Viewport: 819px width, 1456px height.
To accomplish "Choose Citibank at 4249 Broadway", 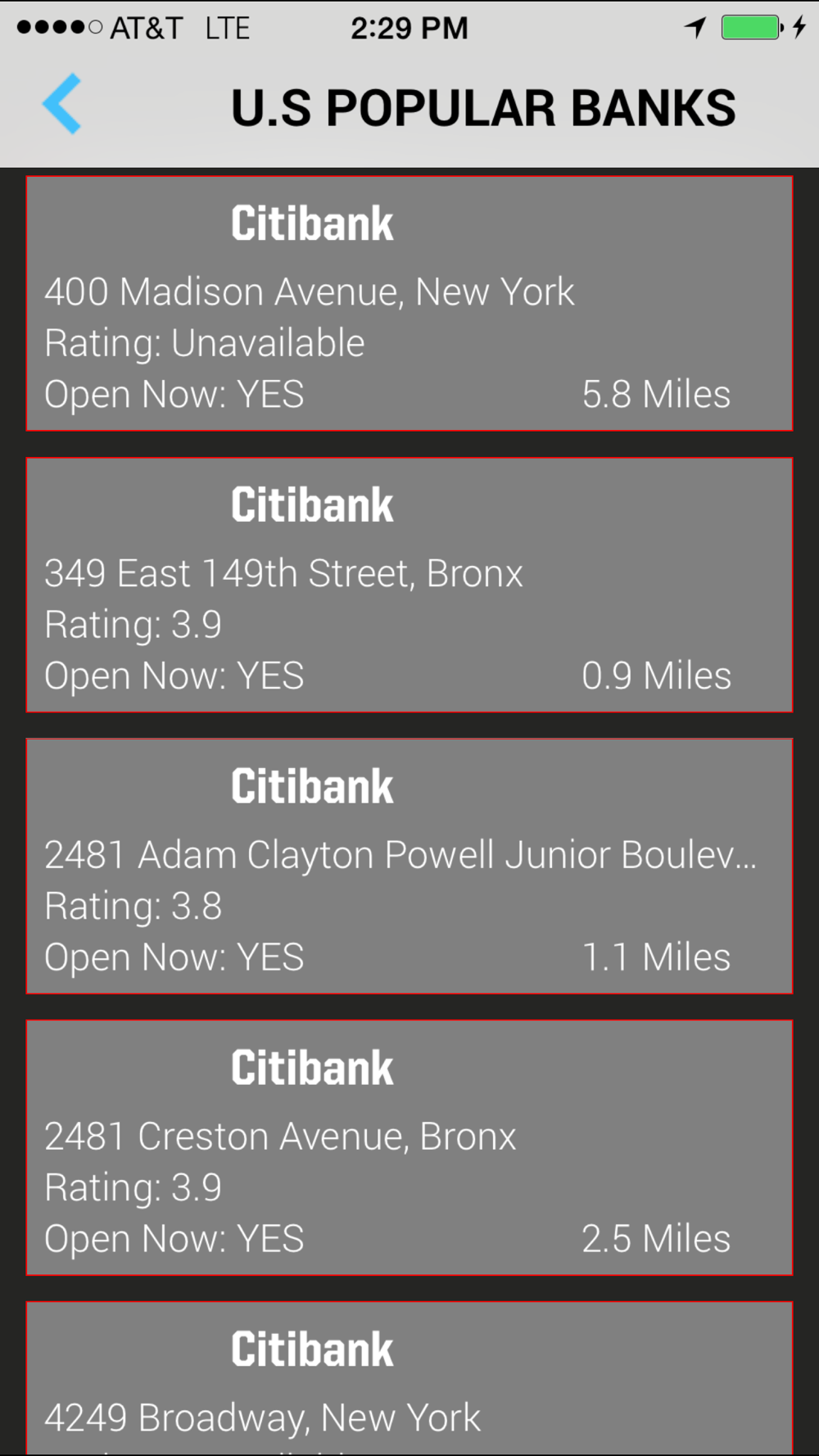I will (x=409, y=1378).
